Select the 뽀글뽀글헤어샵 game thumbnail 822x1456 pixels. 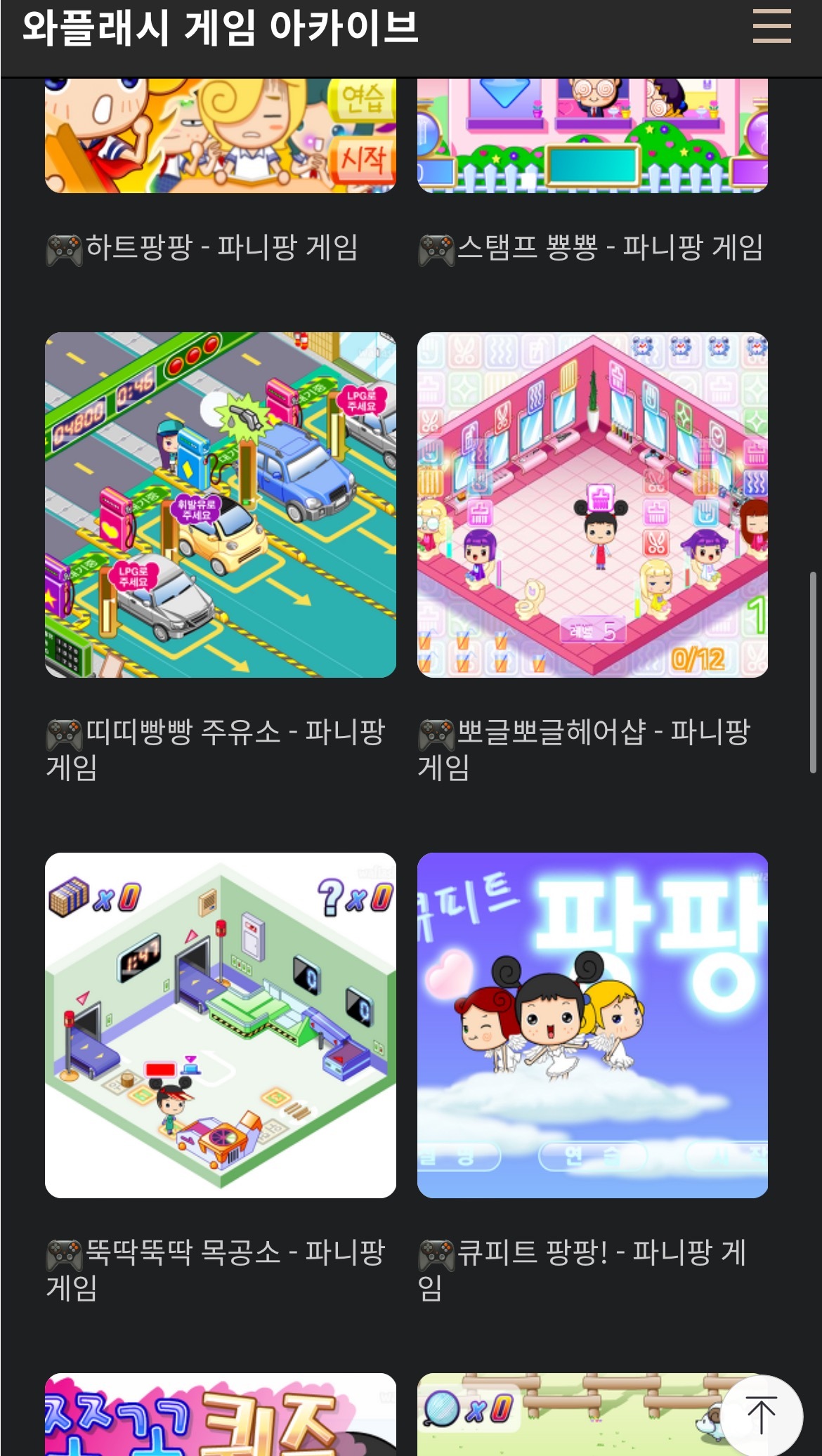[x=592, y=504]
